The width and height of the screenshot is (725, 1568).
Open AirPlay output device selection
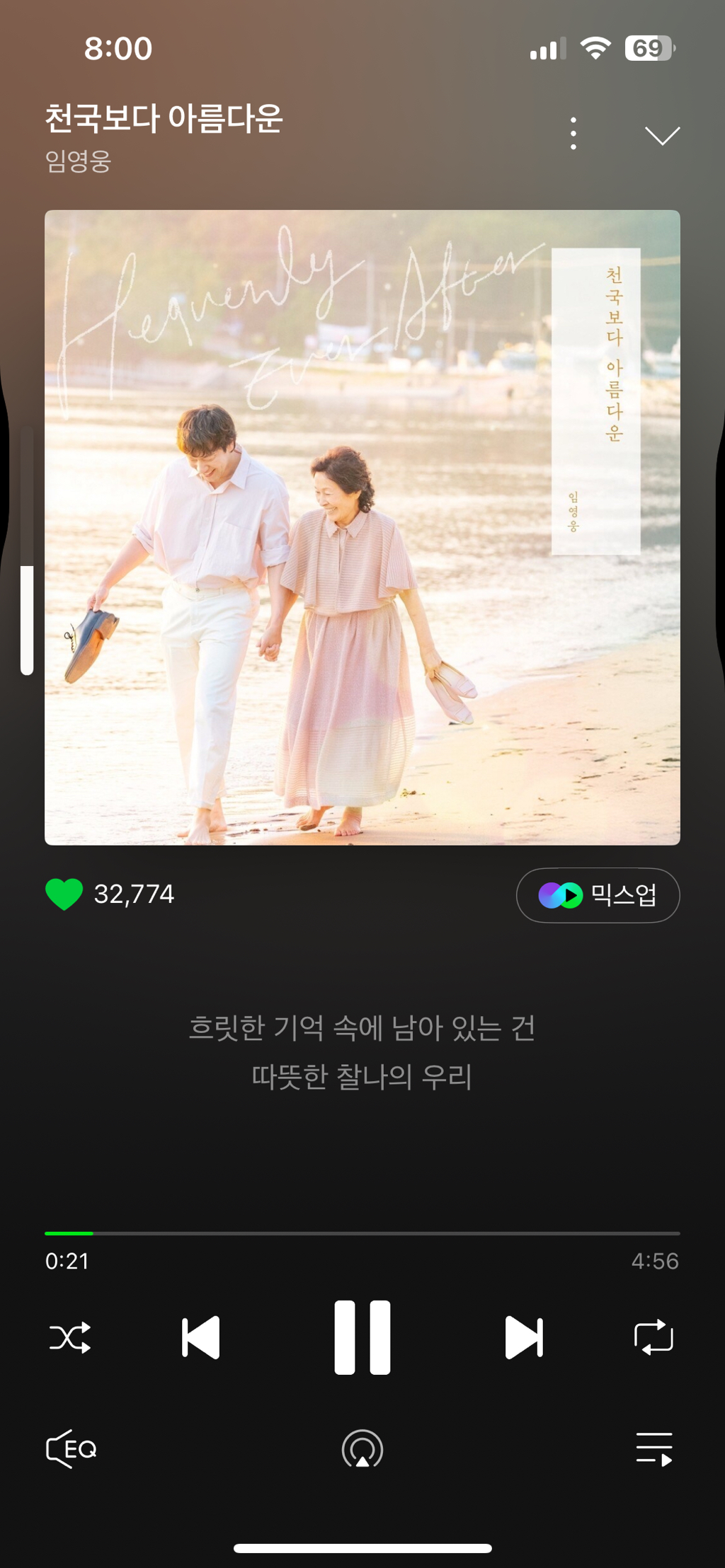362,1449
